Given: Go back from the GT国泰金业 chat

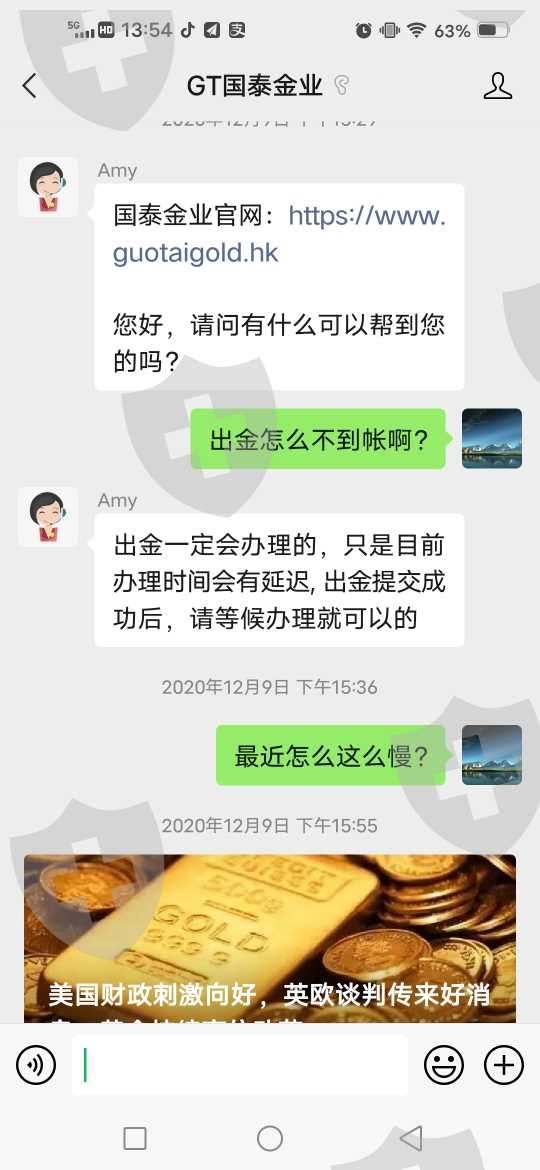Looking at the screenshot, I should (x=29, y=87).
